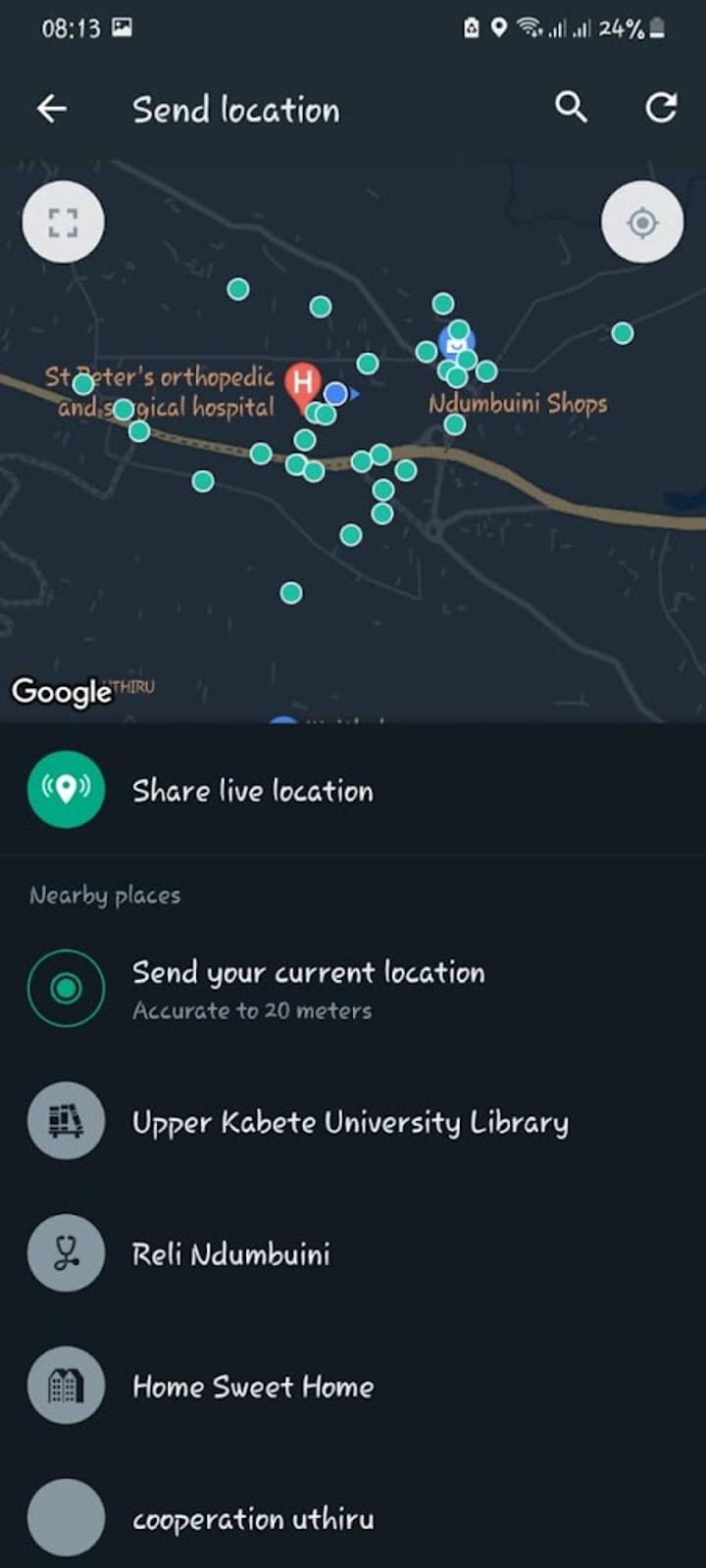This screenshot has height=1568, width=706.
Task: Select cooperation uthiru place
Action: [253, 1518]
